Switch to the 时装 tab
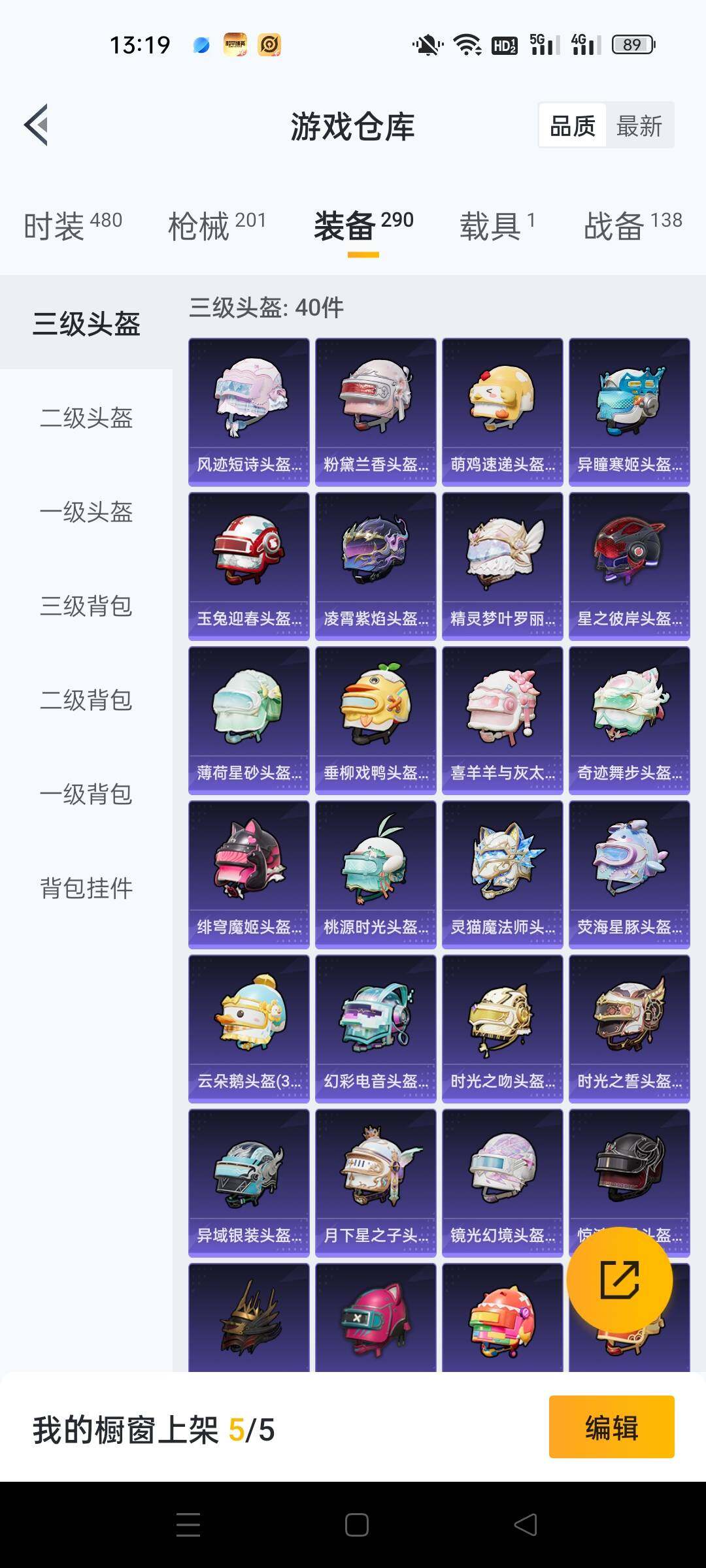This screenshot has height=1568, width=706. pyautogui.click(x=73, y=225)
